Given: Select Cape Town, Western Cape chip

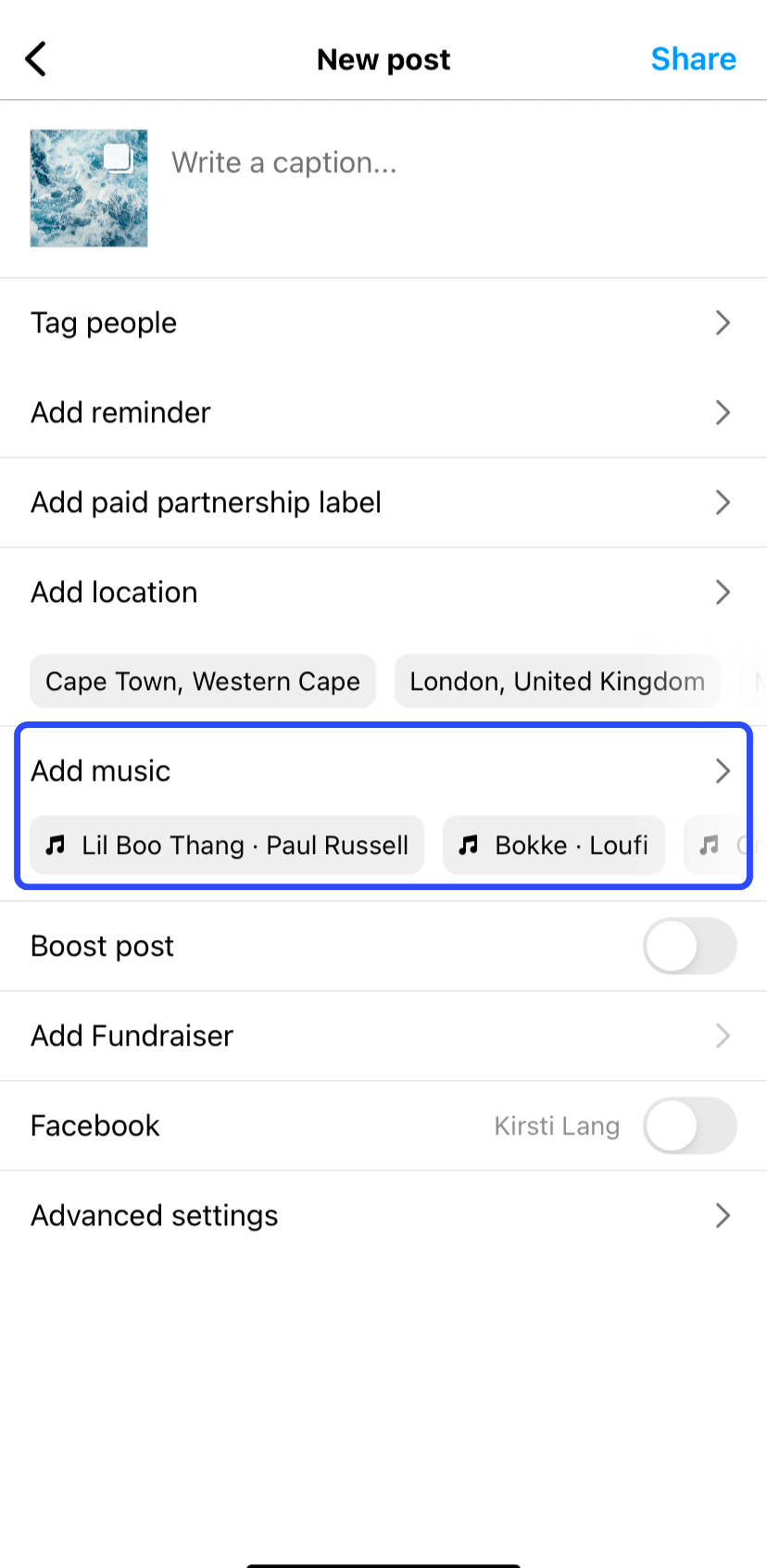Looking at the screenshot, I should [x=203, y=682].
